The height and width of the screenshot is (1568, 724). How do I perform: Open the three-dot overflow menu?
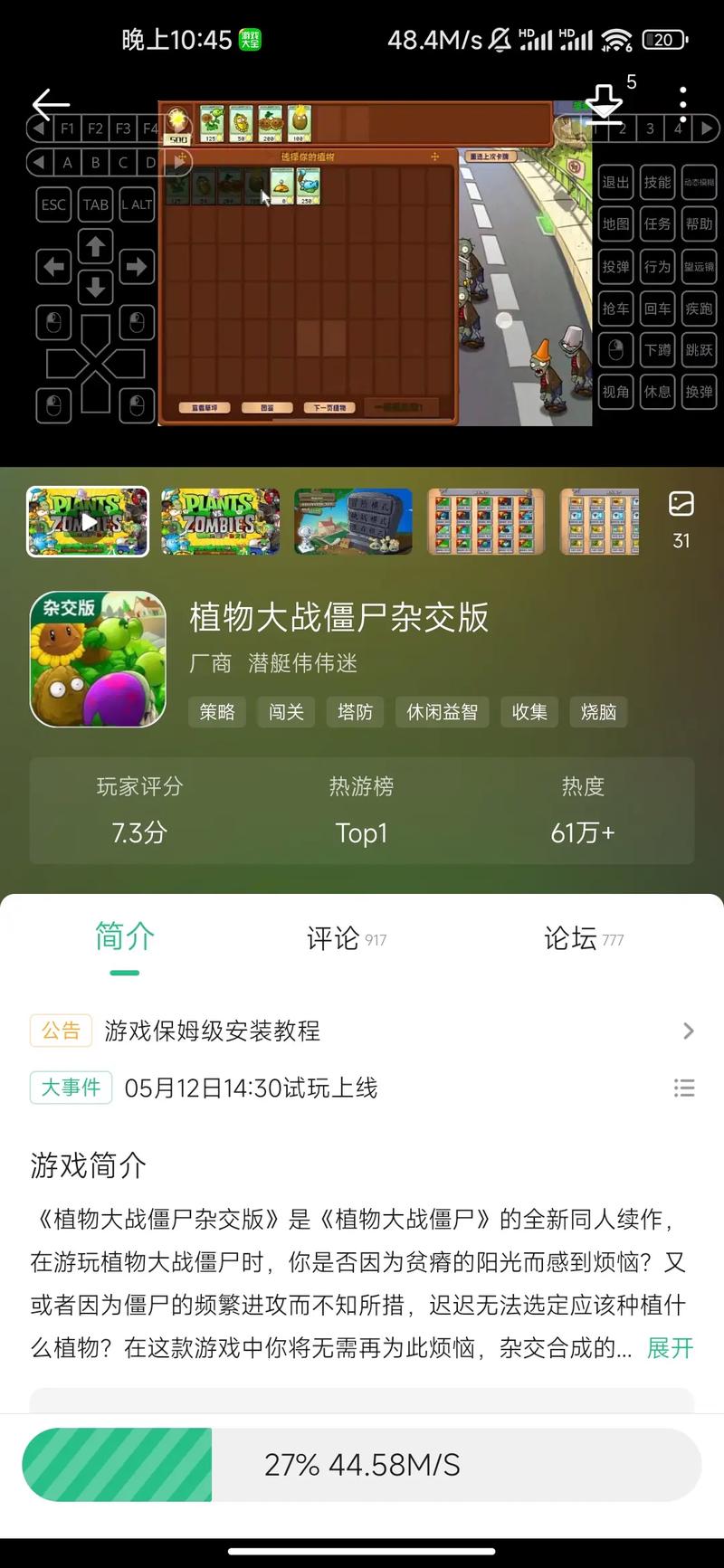point(683,104)
